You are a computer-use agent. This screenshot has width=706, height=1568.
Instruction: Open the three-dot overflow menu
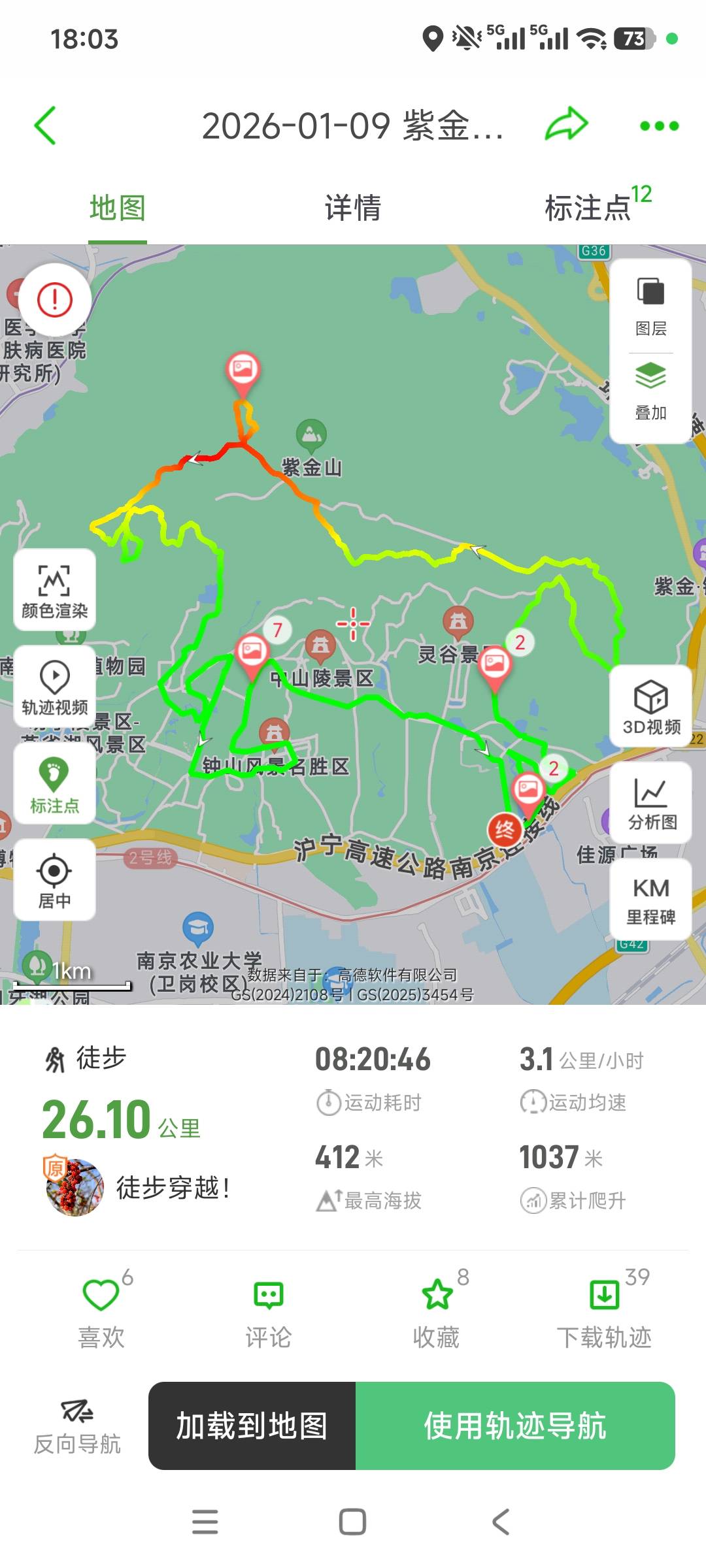click(x=659, y=125)
